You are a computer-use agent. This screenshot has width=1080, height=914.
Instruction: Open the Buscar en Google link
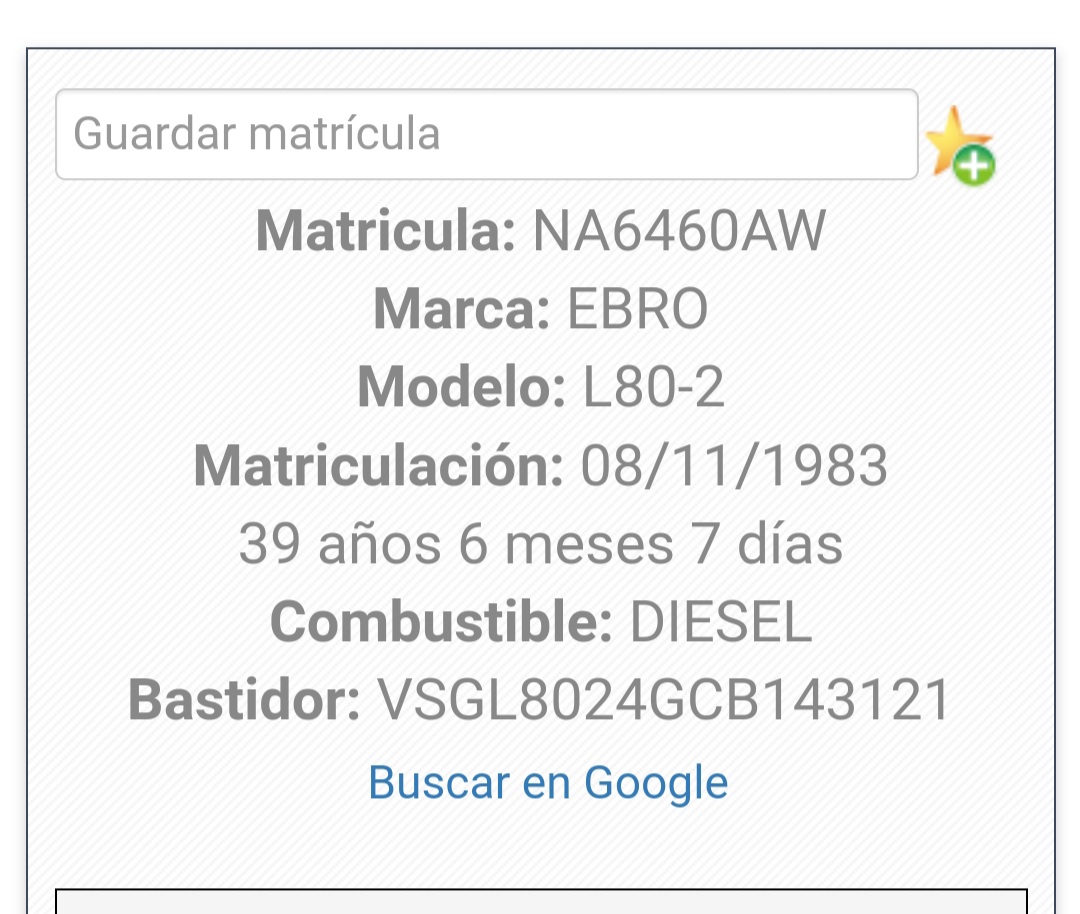pos(548,782)
